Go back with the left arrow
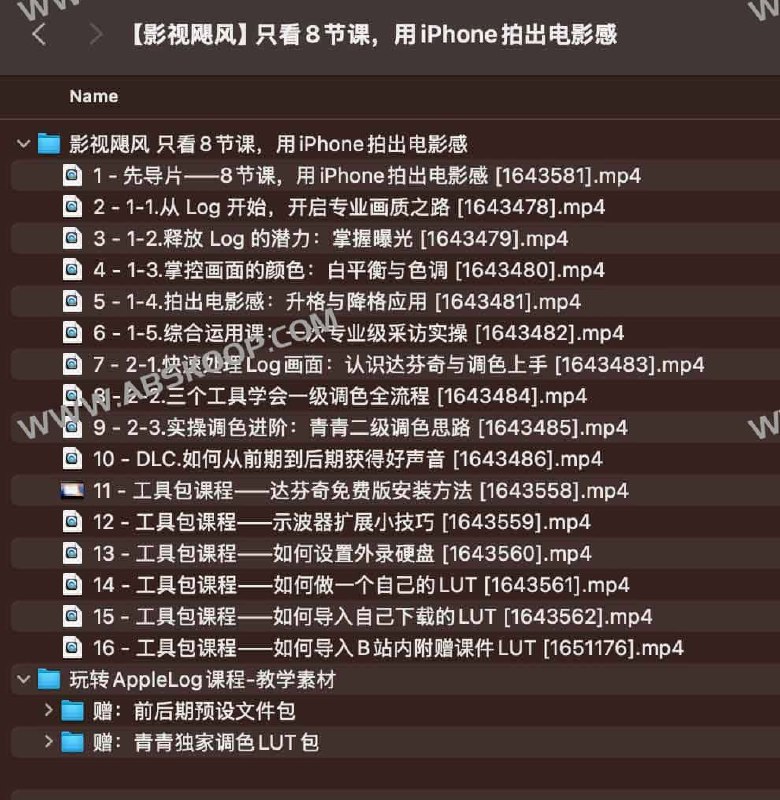Screen dimensions: 780x800 [x=39, y=34]
